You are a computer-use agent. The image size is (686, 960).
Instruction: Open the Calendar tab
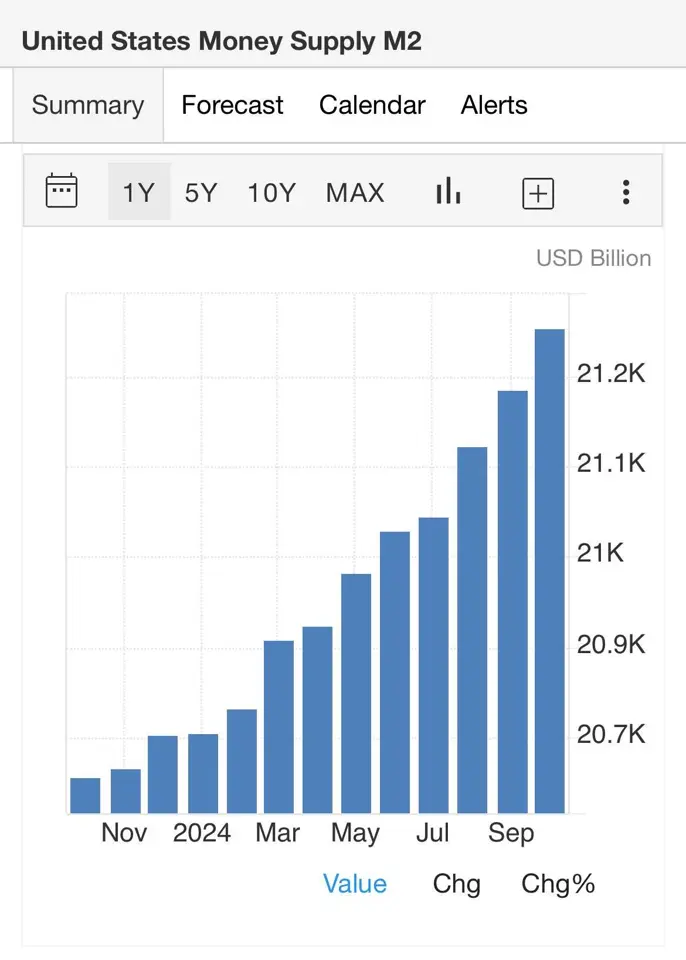coord(372,105)
